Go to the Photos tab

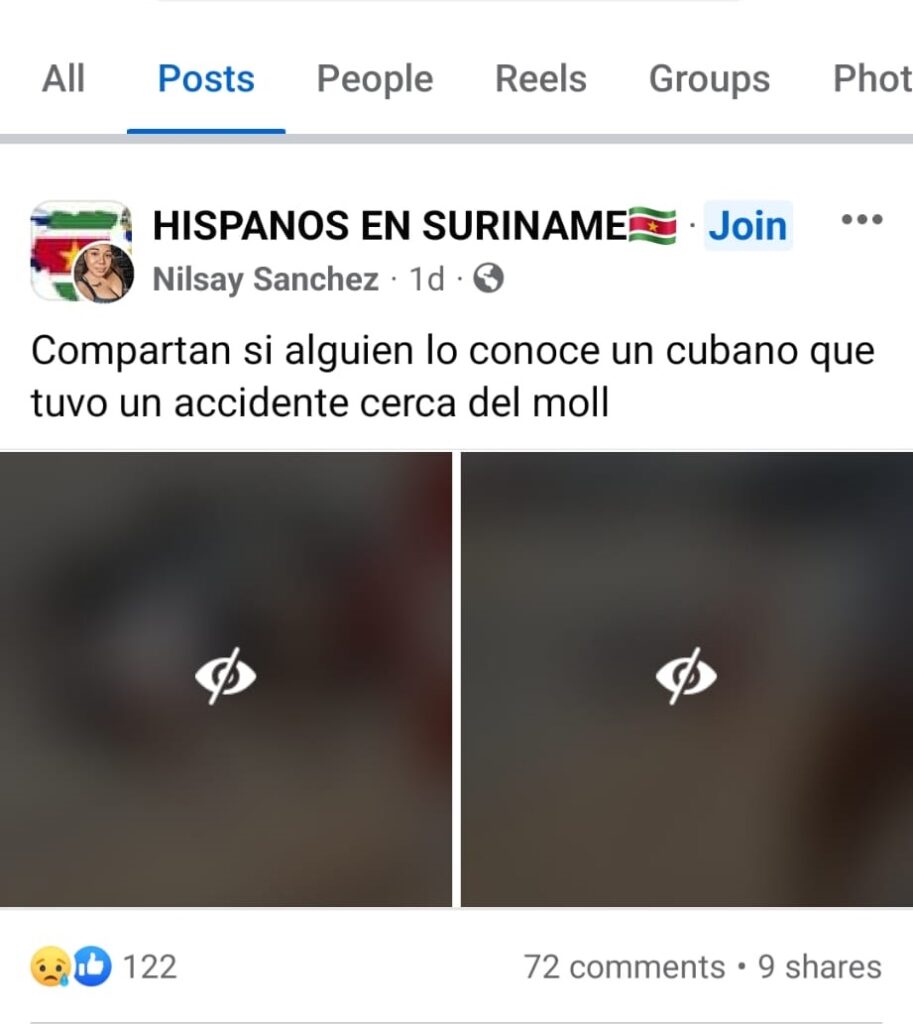coord(872,79)
